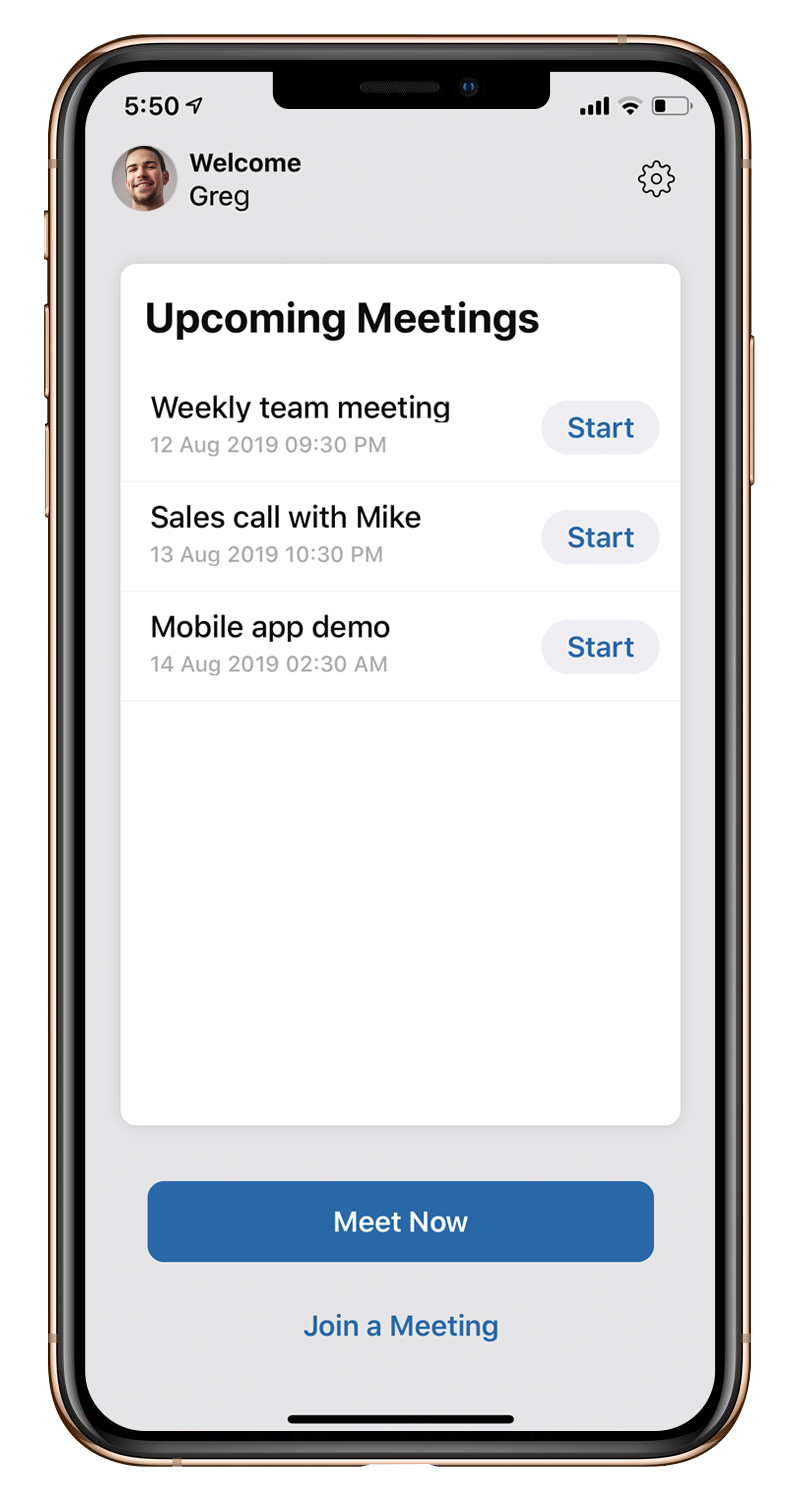Tap Greg's profile picture
The image size is (802, 1500).
pos(145,179)
